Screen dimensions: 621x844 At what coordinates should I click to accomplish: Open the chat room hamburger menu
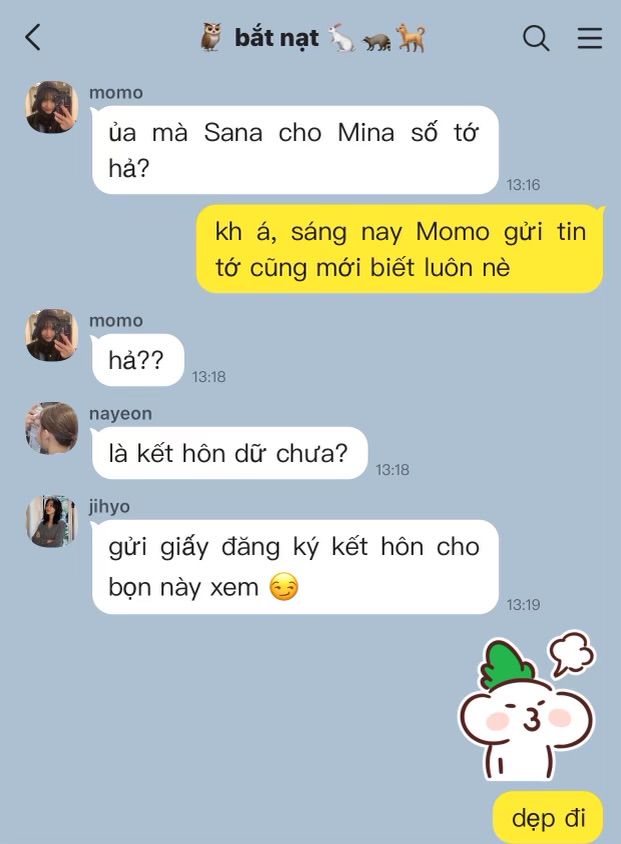[x=590, y=38]
